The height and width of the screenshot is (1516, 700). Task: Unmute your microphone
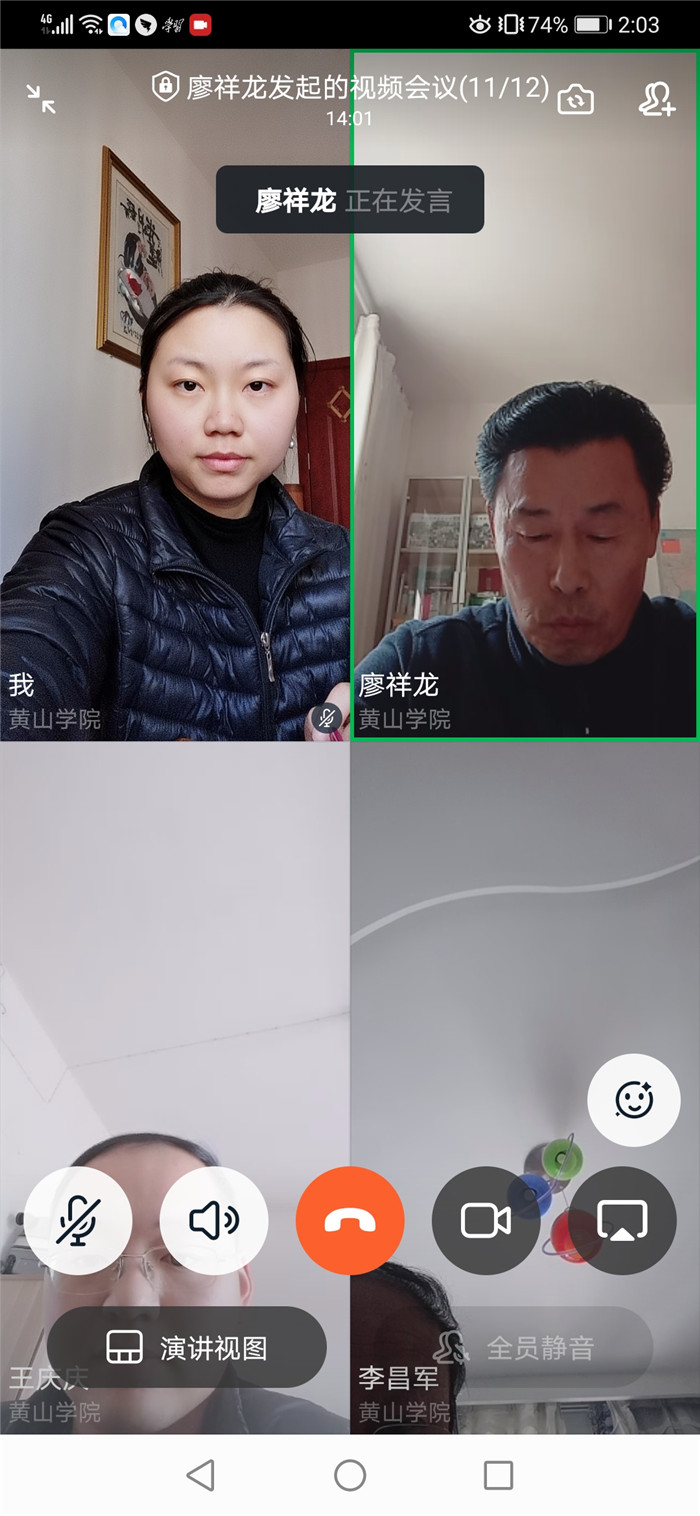coord(78,1221)
